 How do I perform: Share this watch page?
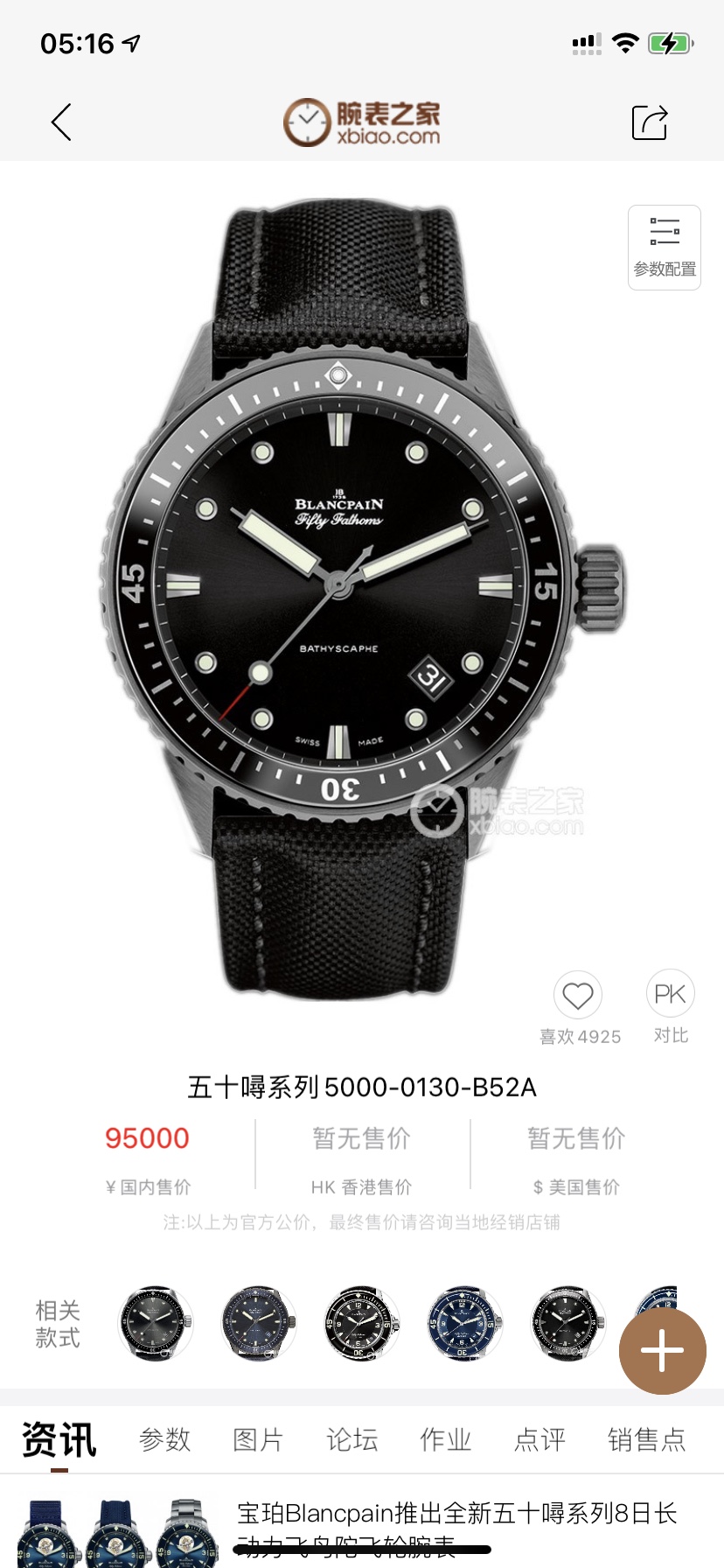[650, 122]
